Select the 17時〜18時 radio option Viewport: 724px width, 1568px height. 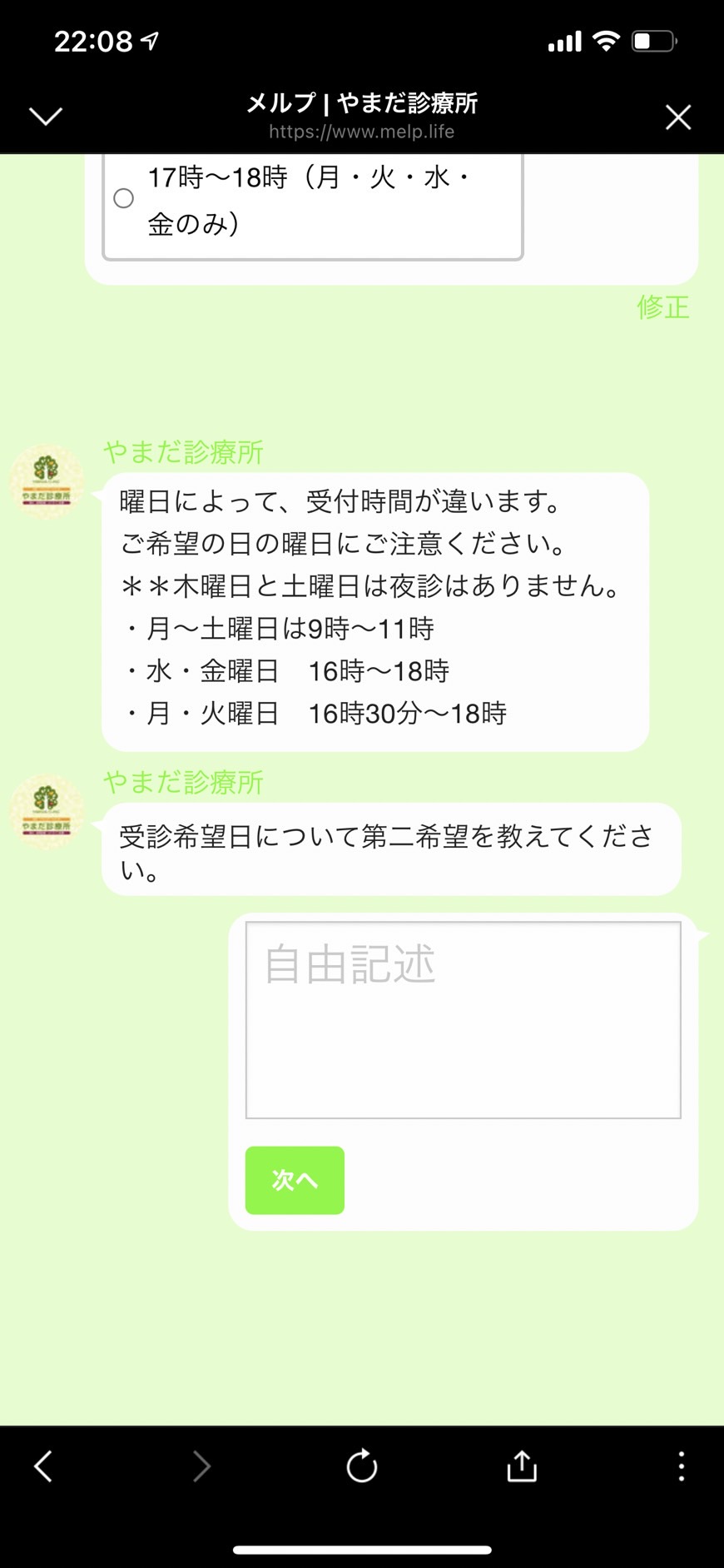pyautogui.click(x=124, y=198)
